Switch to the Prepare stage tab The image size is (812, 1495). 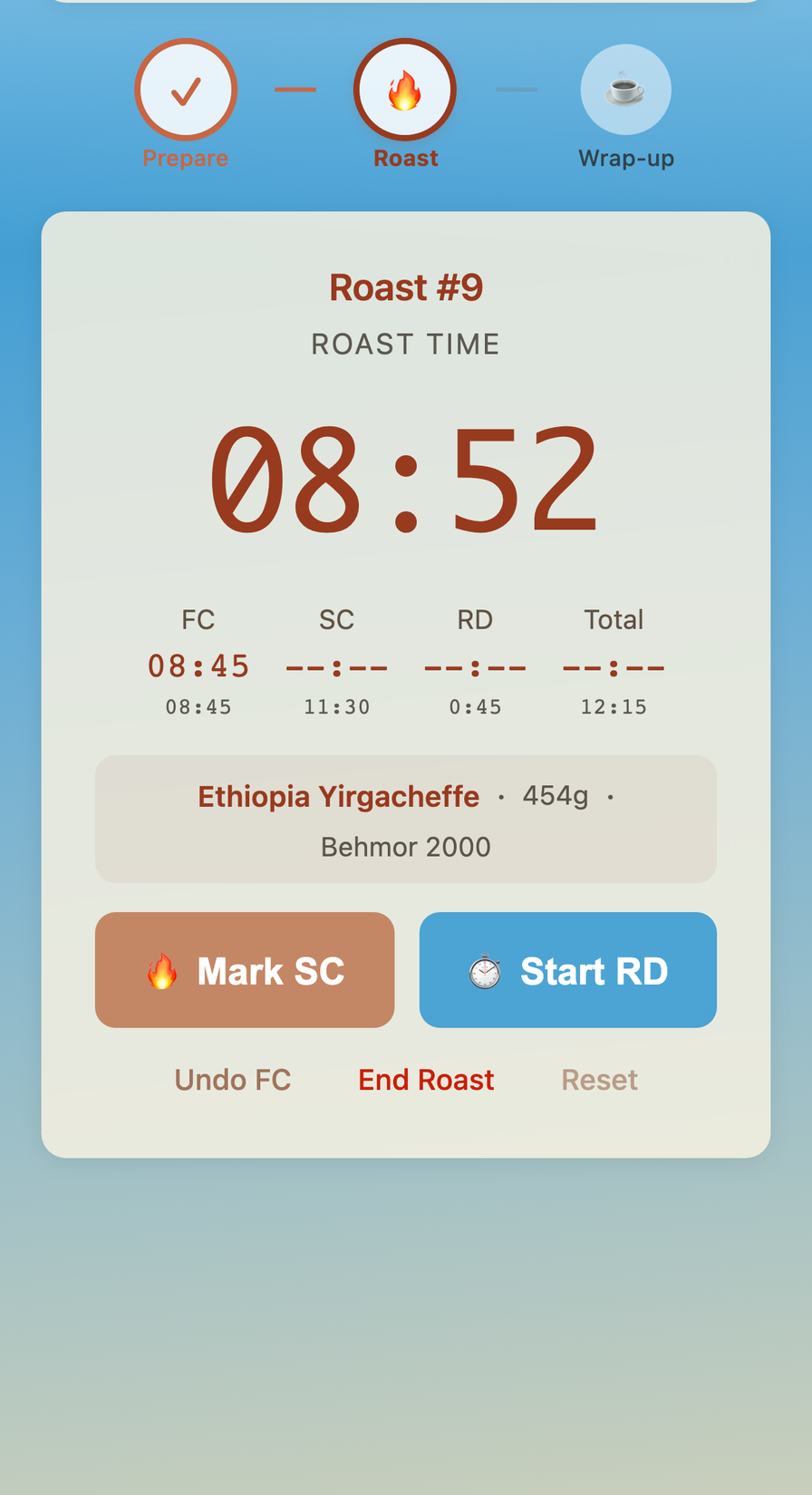pyautogui.click(x=186, y=158)
